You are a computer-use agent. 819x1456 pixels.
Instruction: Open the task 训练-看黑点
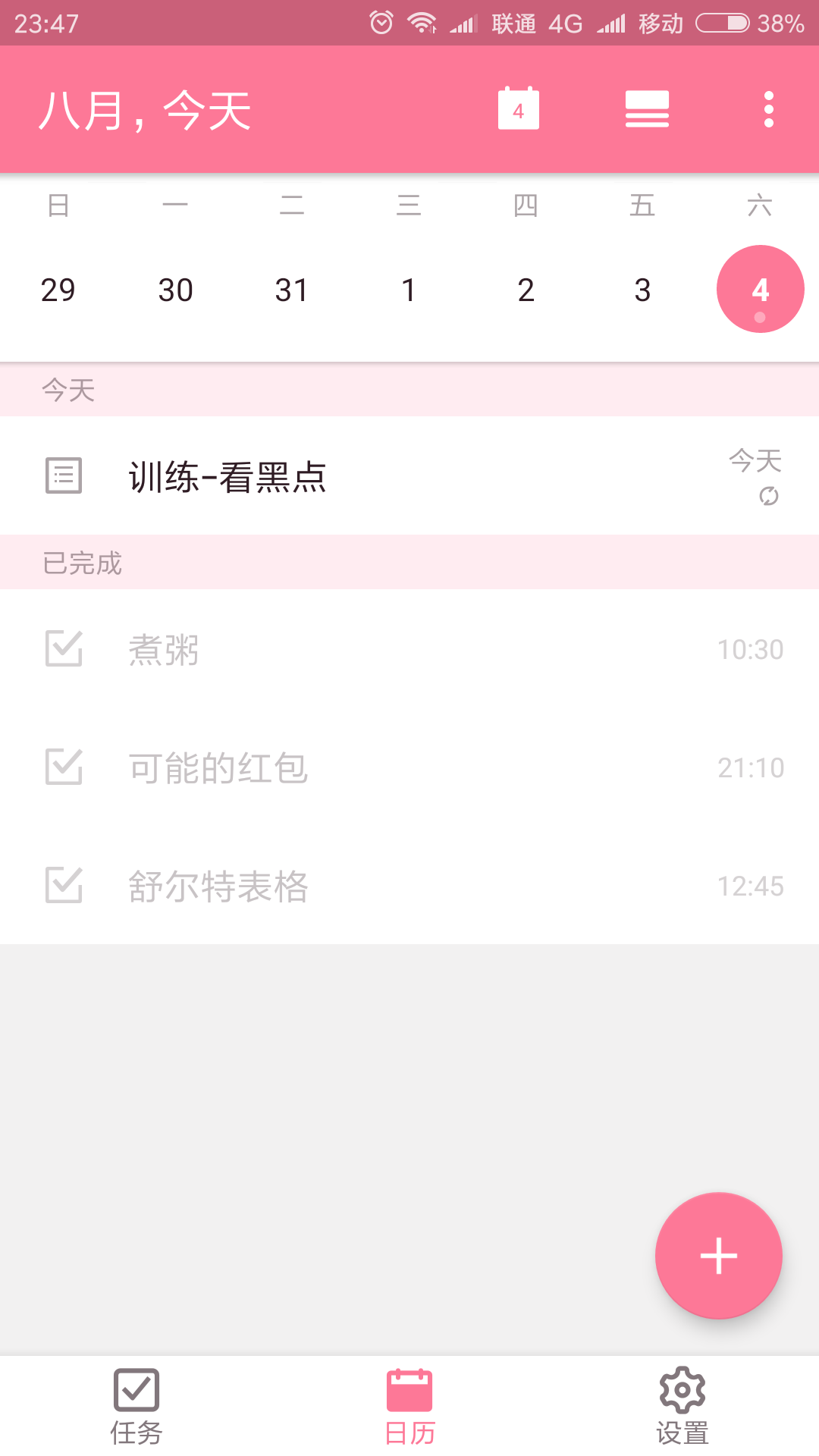(x=409, y=476)
